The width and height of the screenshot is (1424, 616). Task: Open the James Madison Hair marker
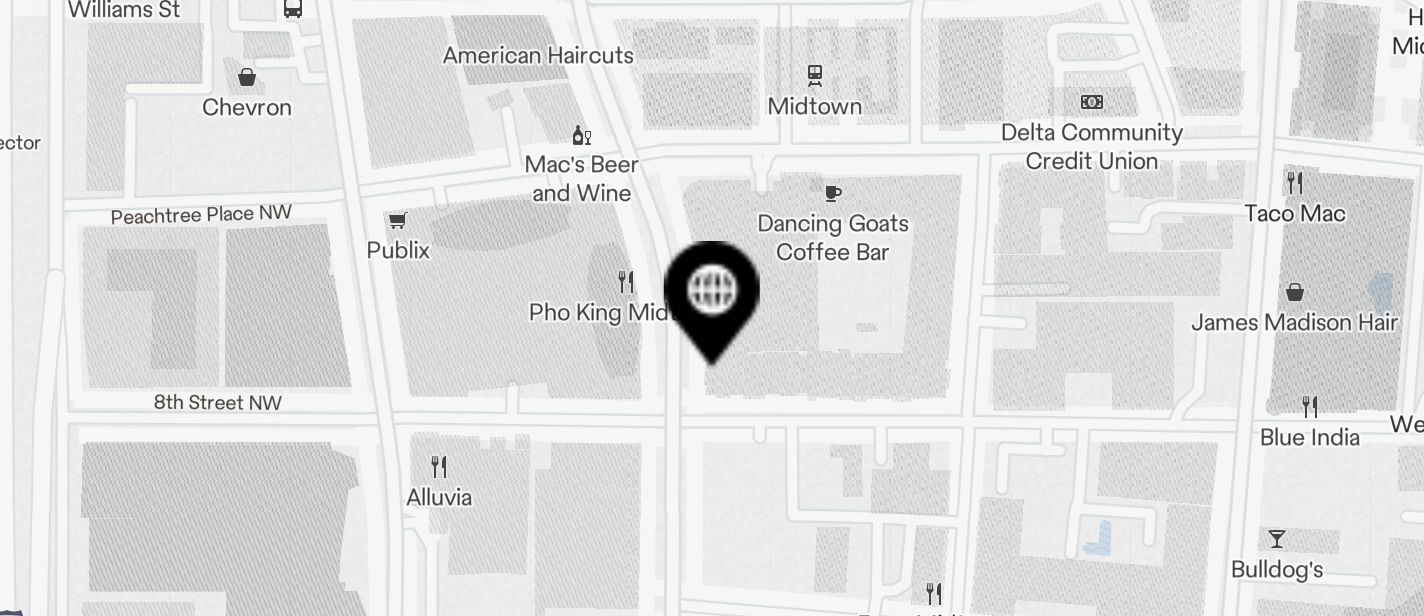pyautogui.click(x=1295, y=292)
